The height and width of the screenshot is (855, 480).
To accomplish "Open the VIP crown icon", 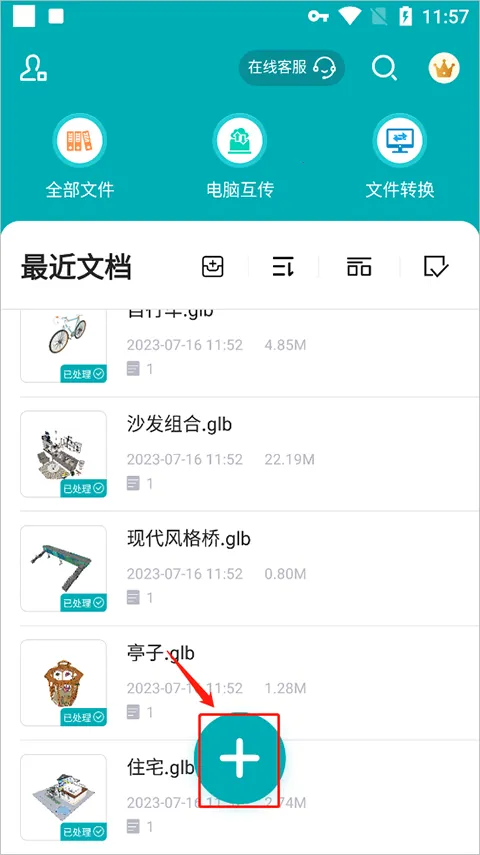I will tap(444, 68).
